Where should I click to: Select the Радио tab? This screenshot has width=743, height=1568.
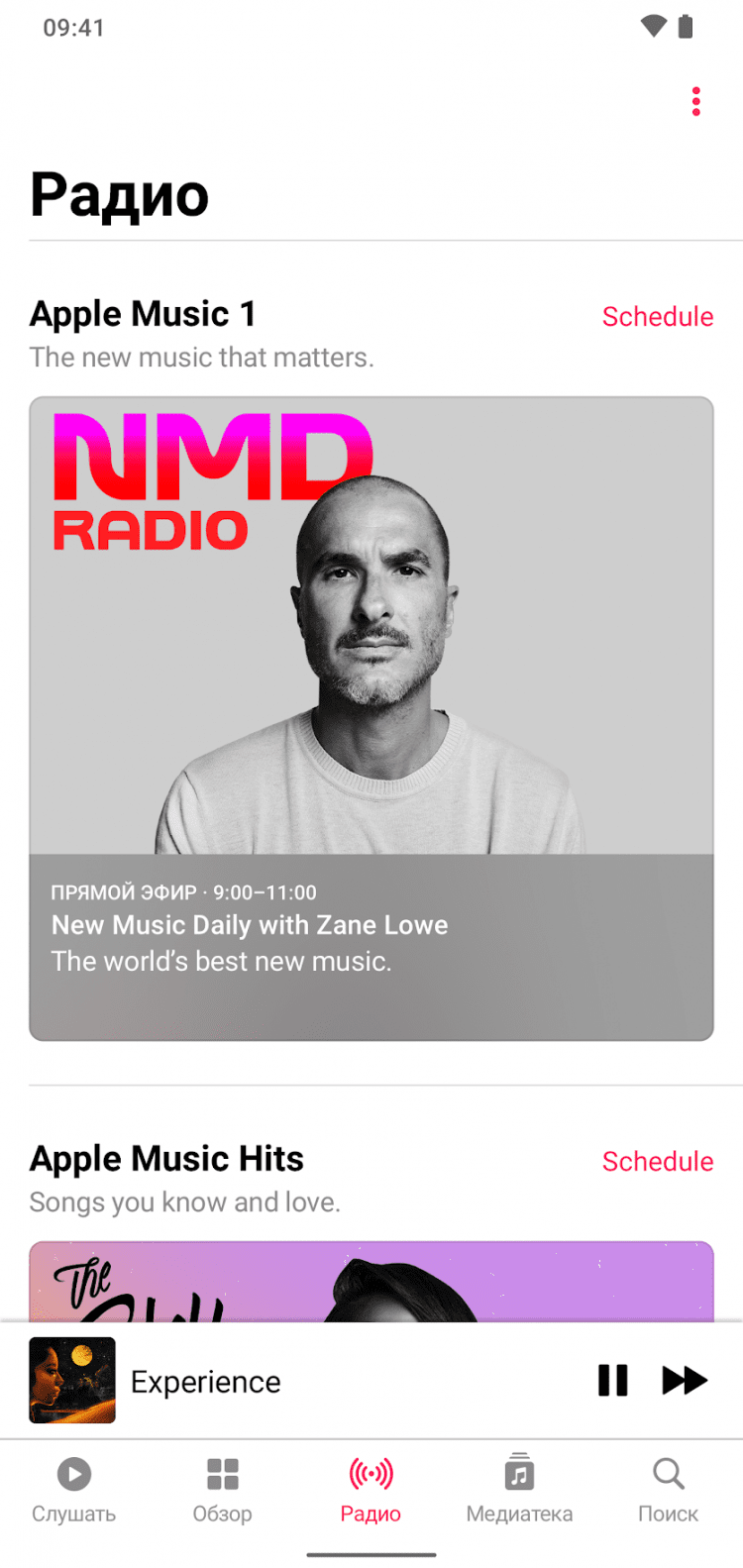tap(371, 1489)
